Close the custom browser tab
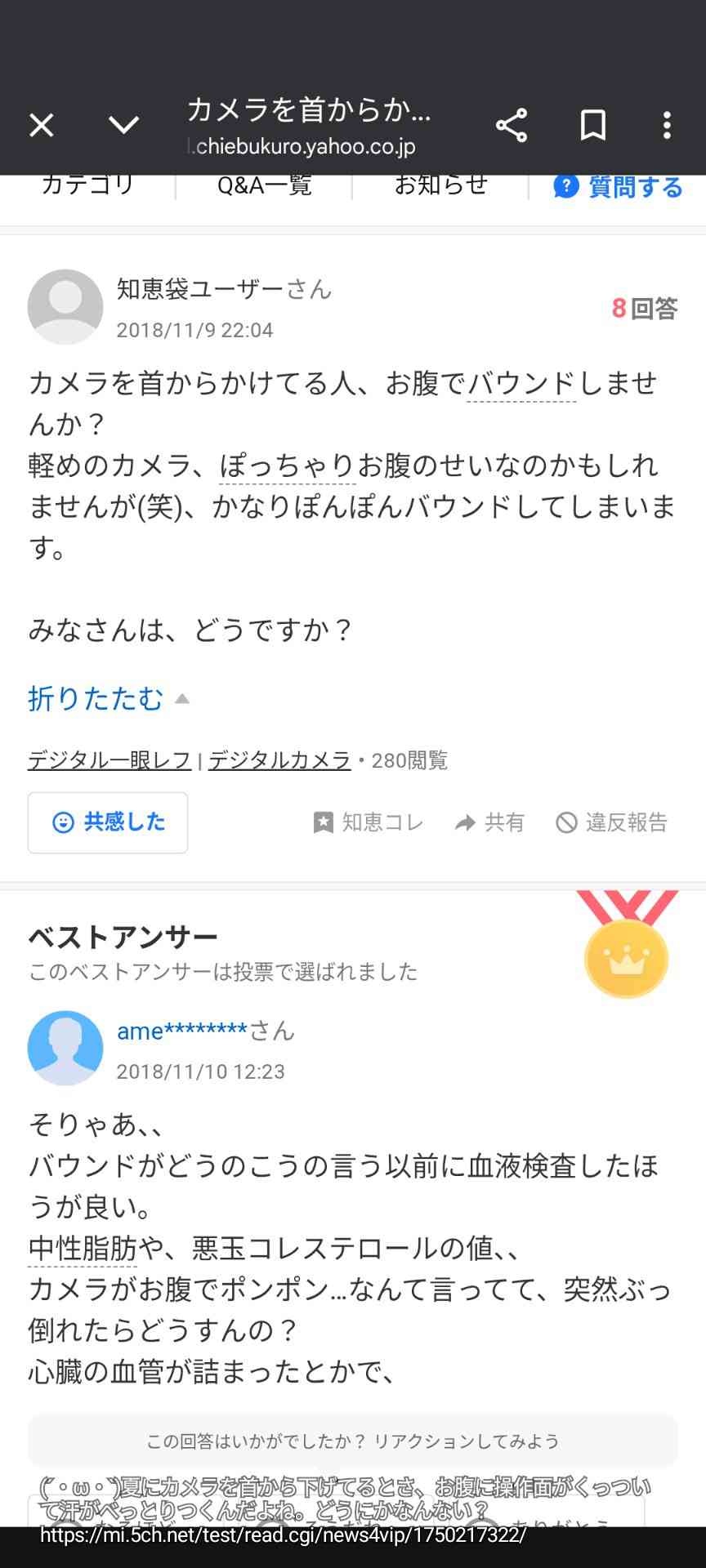 42,125
